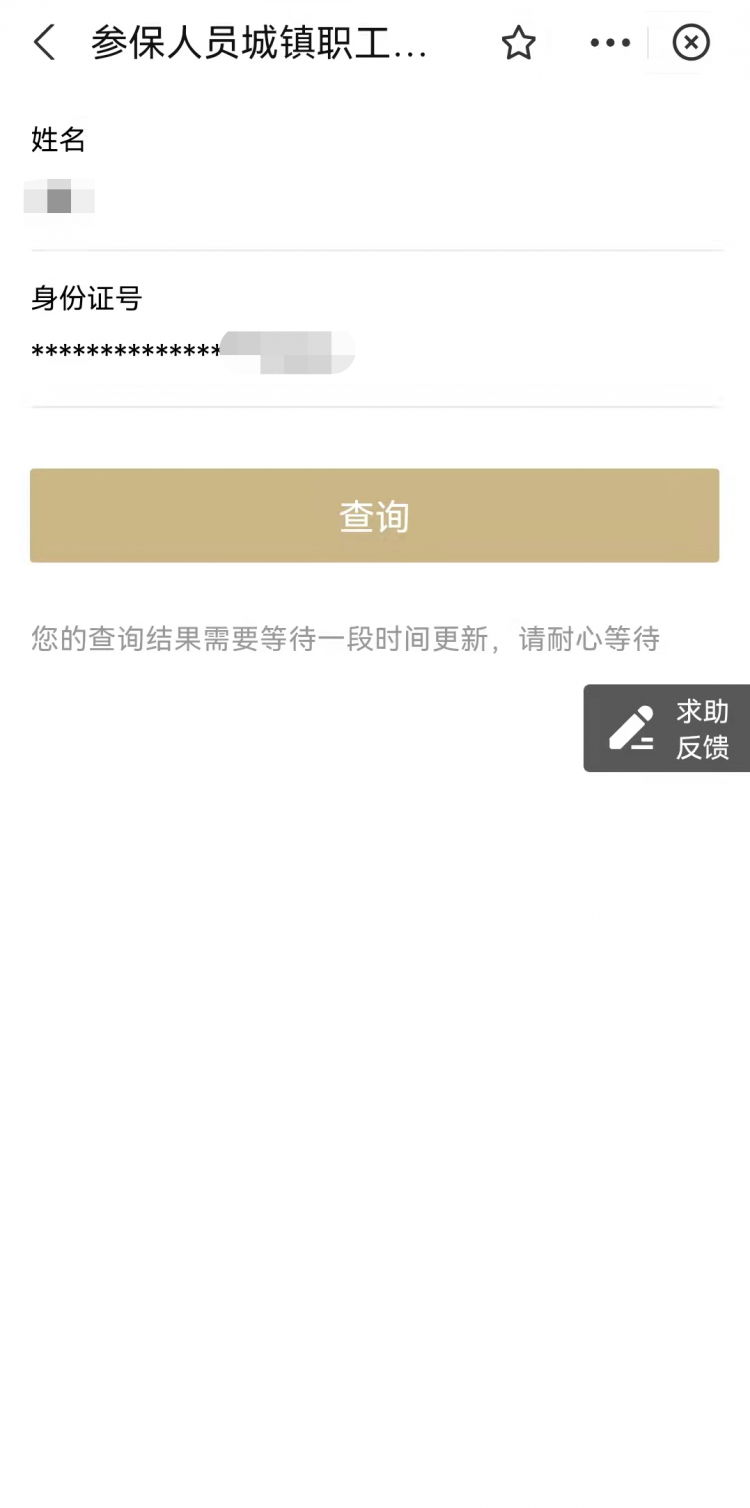Open the 求助反馈 help feedback button
Viewport: 750px width, 1508px height.
pos(667,729)
